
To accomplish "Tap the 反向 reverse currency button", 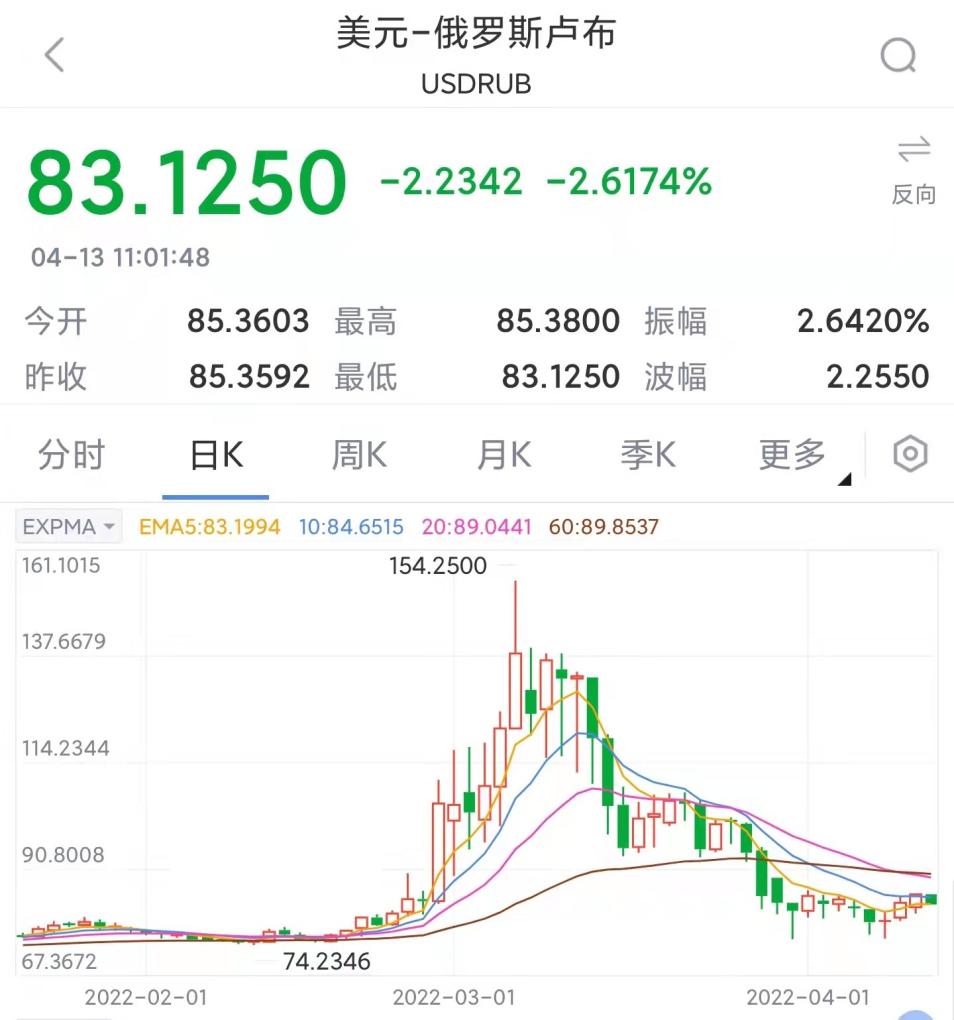I will coord(913,171).
